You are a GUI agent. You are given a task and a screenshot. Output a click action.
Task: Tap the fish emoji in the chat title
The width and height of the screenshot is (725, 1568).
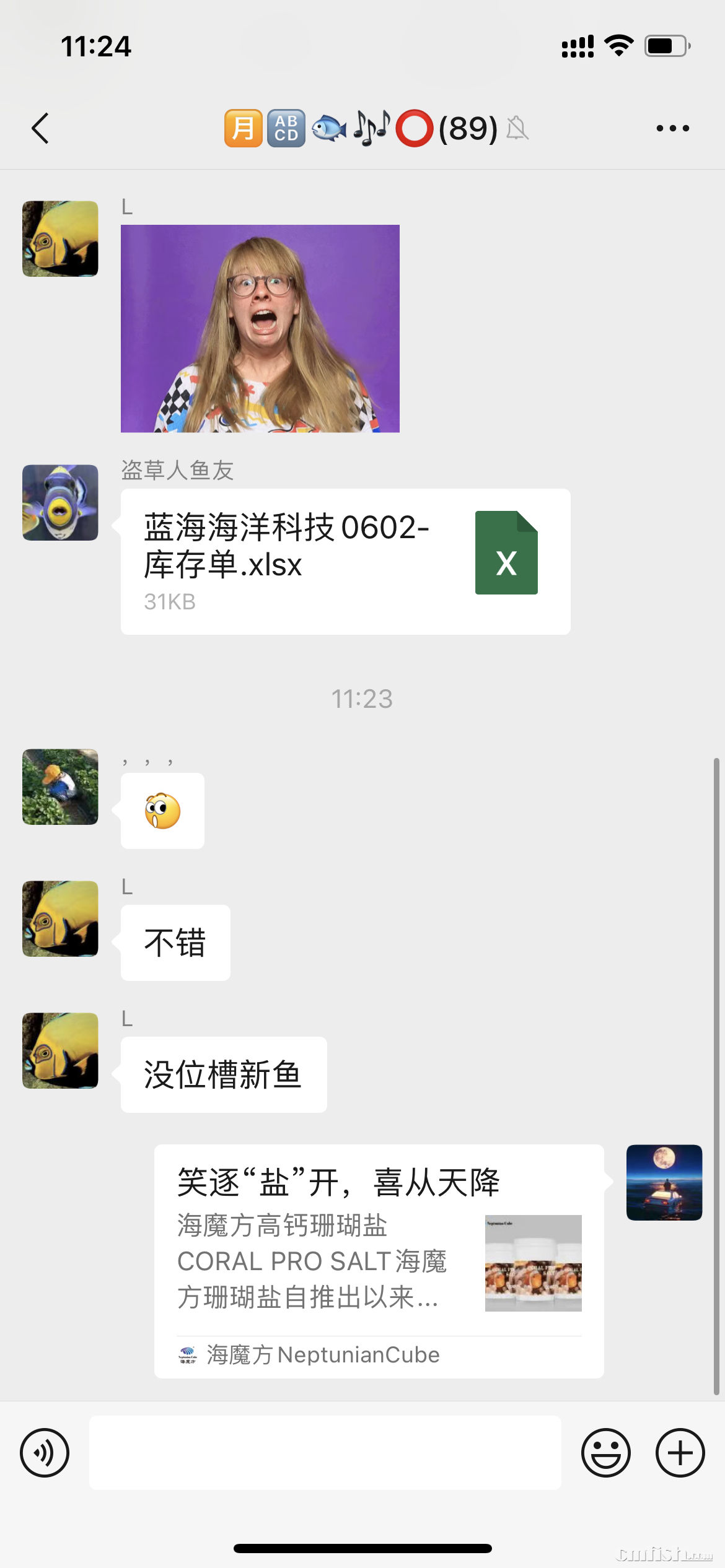pos(329,127)
